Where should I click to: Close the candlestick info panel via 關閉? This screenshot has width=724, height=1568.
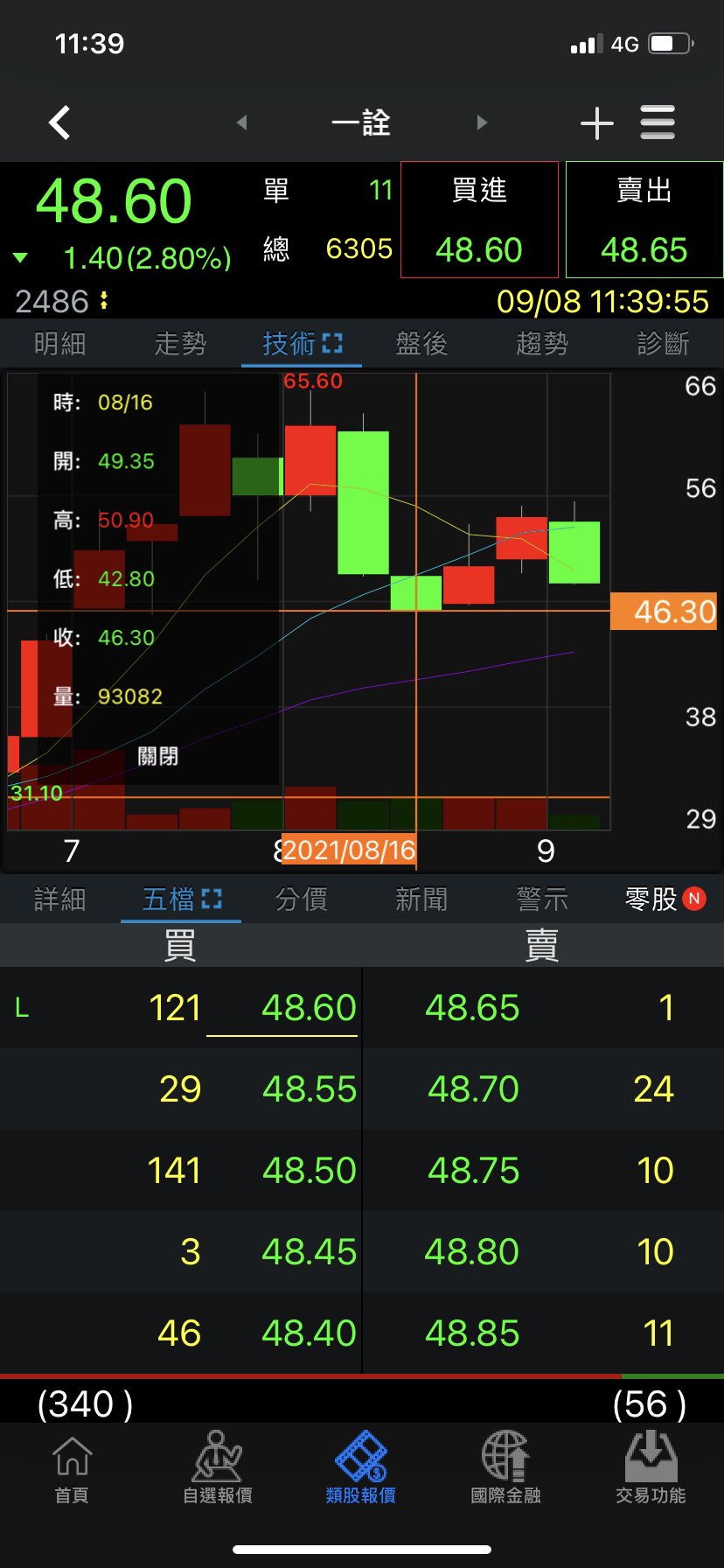(x=158, y=756)
